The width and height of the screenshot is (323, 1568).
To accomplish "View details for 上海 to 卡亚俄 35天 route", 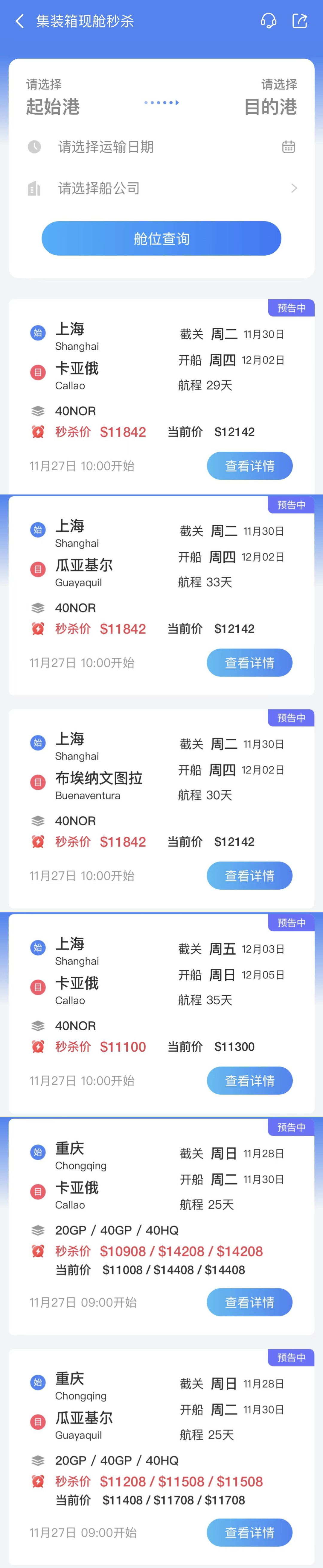I will [x=249, y=1081].
